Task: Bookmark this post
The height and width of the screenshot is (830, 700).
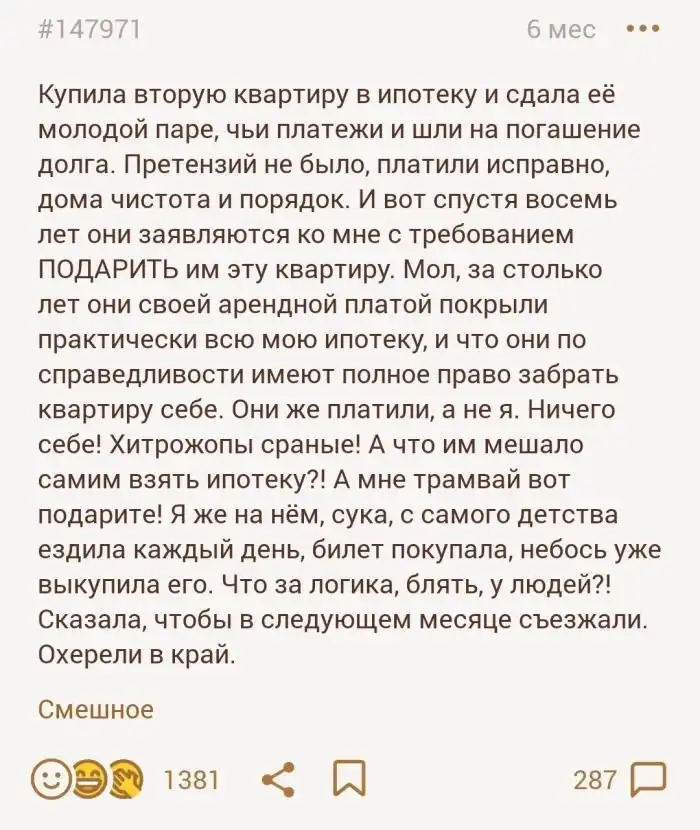Action: (x=347, y=779)
